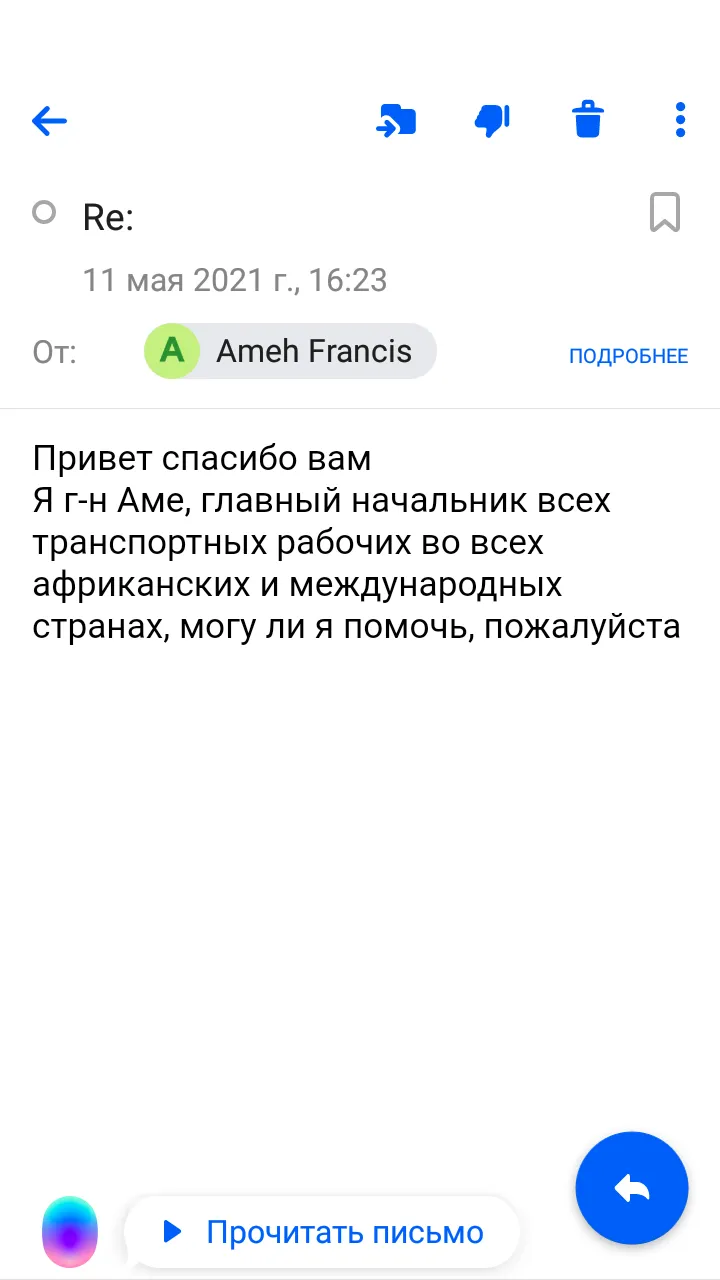Open the voice assistant orb
This screenshot has height=1280, width=720.
click(70, 1232)
